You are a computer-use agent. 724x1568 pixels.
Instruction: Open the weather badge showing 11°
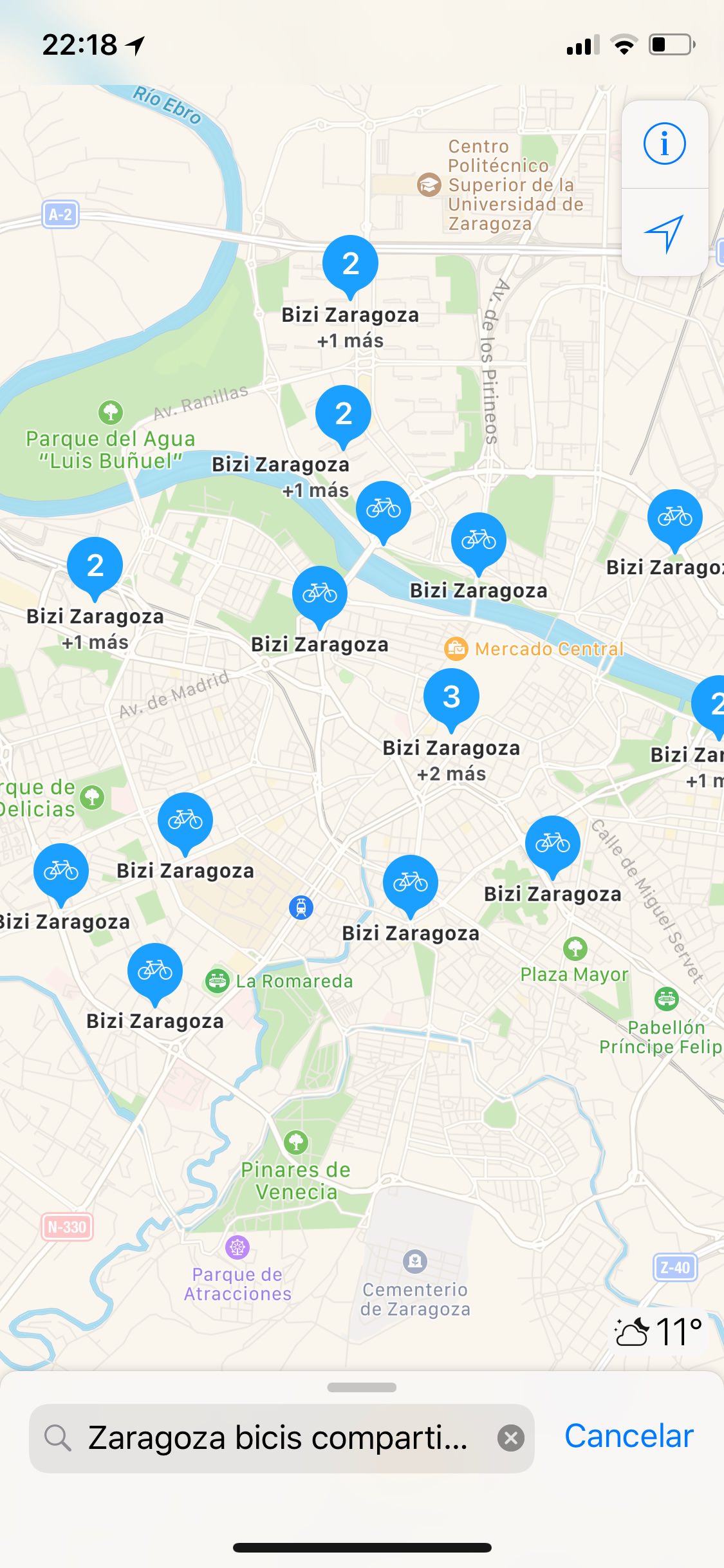[x=658, y=1332]
